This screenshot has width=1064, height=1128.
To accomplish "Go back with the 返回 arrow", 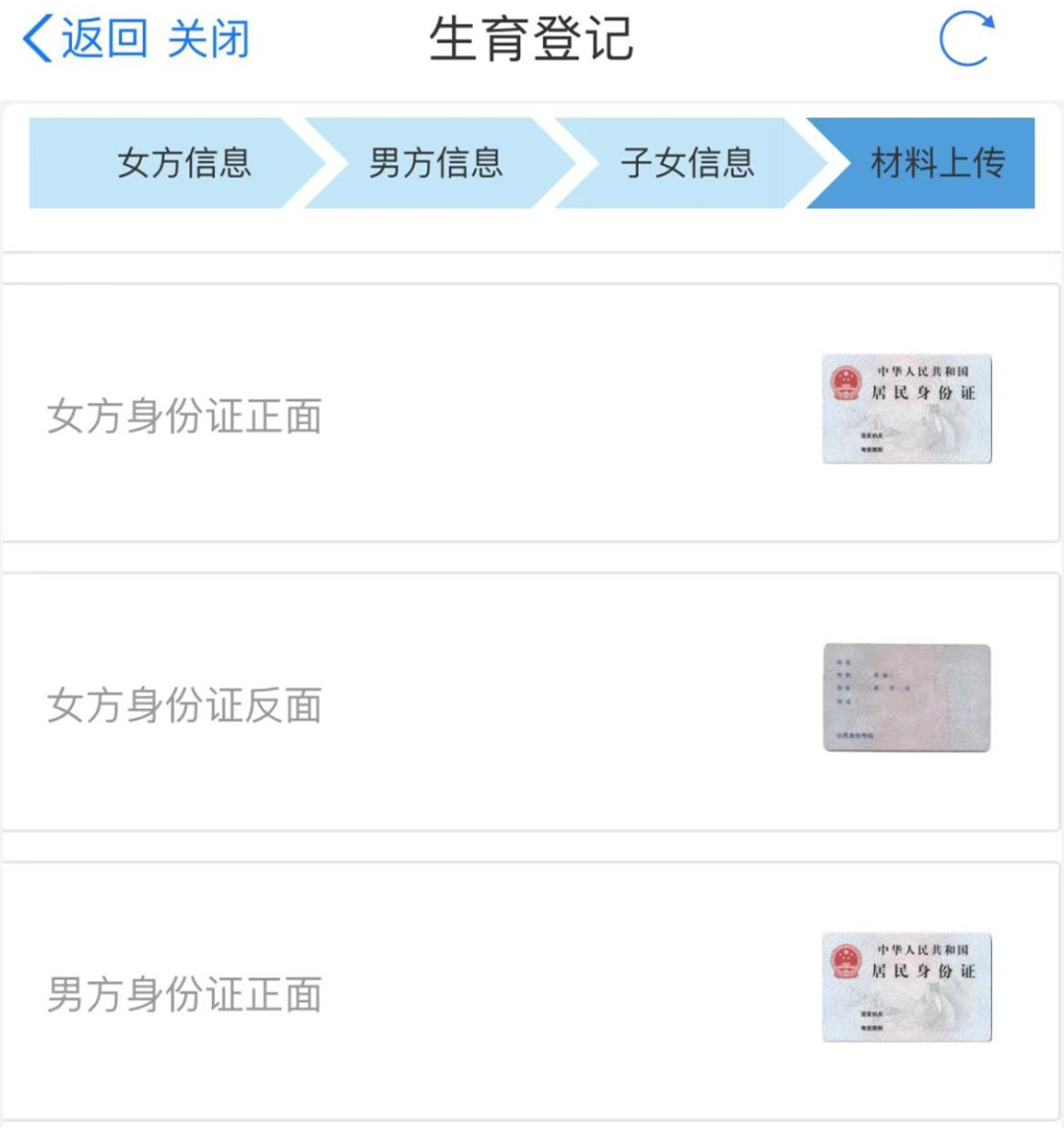I will pyautogui.click(x=85, y=40).
